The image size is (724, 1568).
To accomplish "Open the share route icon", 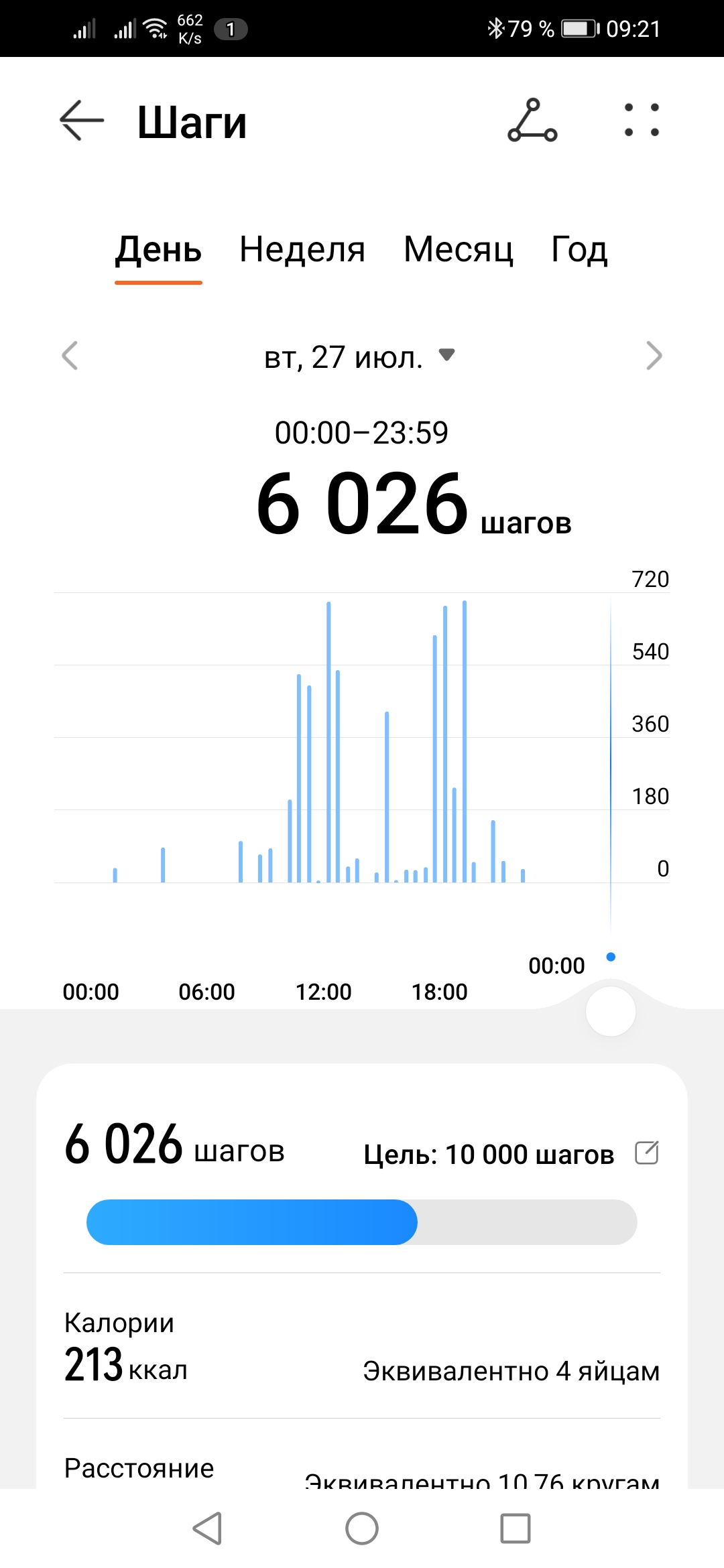I will [x=532, y=121].
